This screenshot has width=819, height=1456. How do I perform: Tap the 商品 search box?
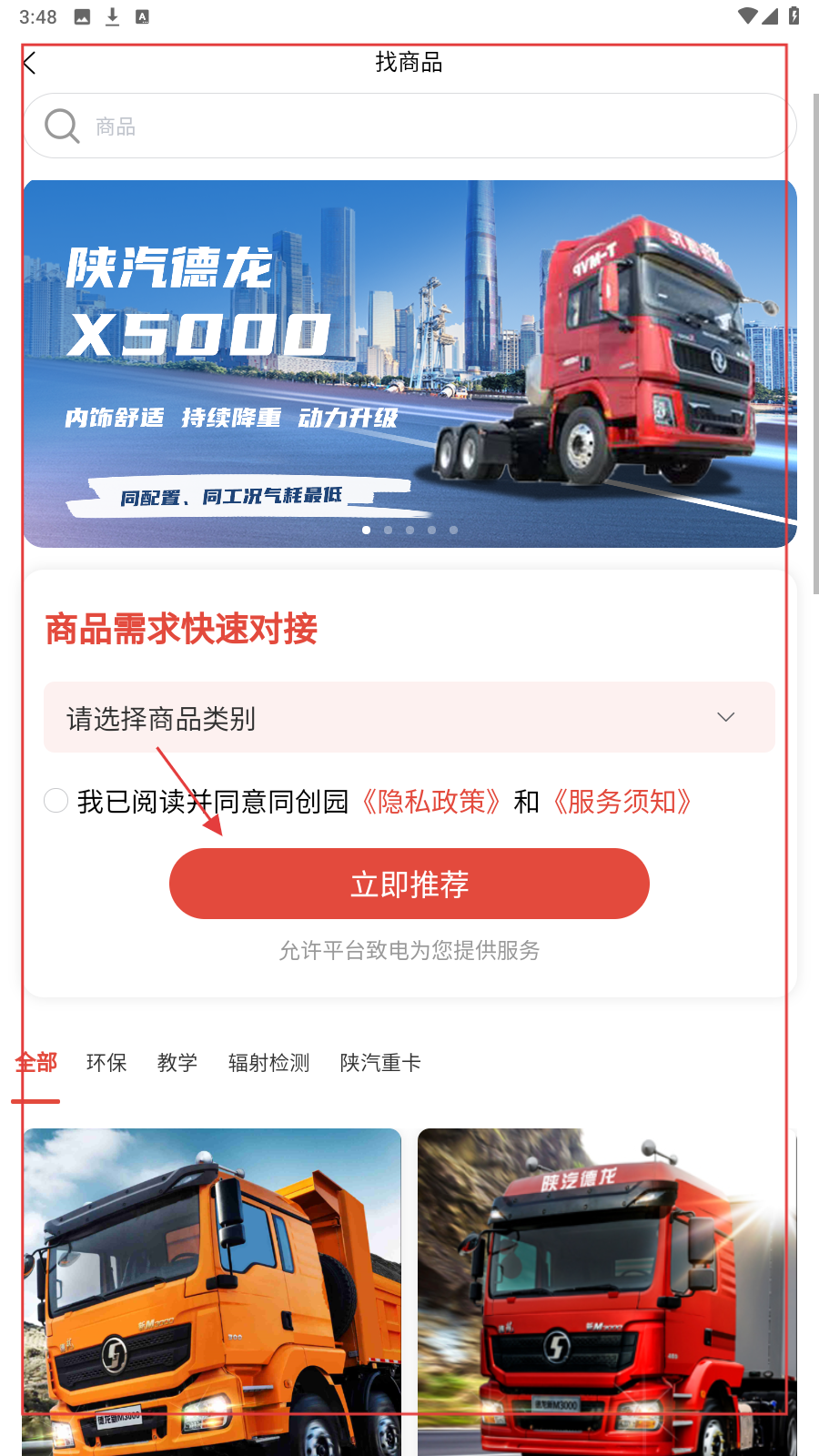409,126
